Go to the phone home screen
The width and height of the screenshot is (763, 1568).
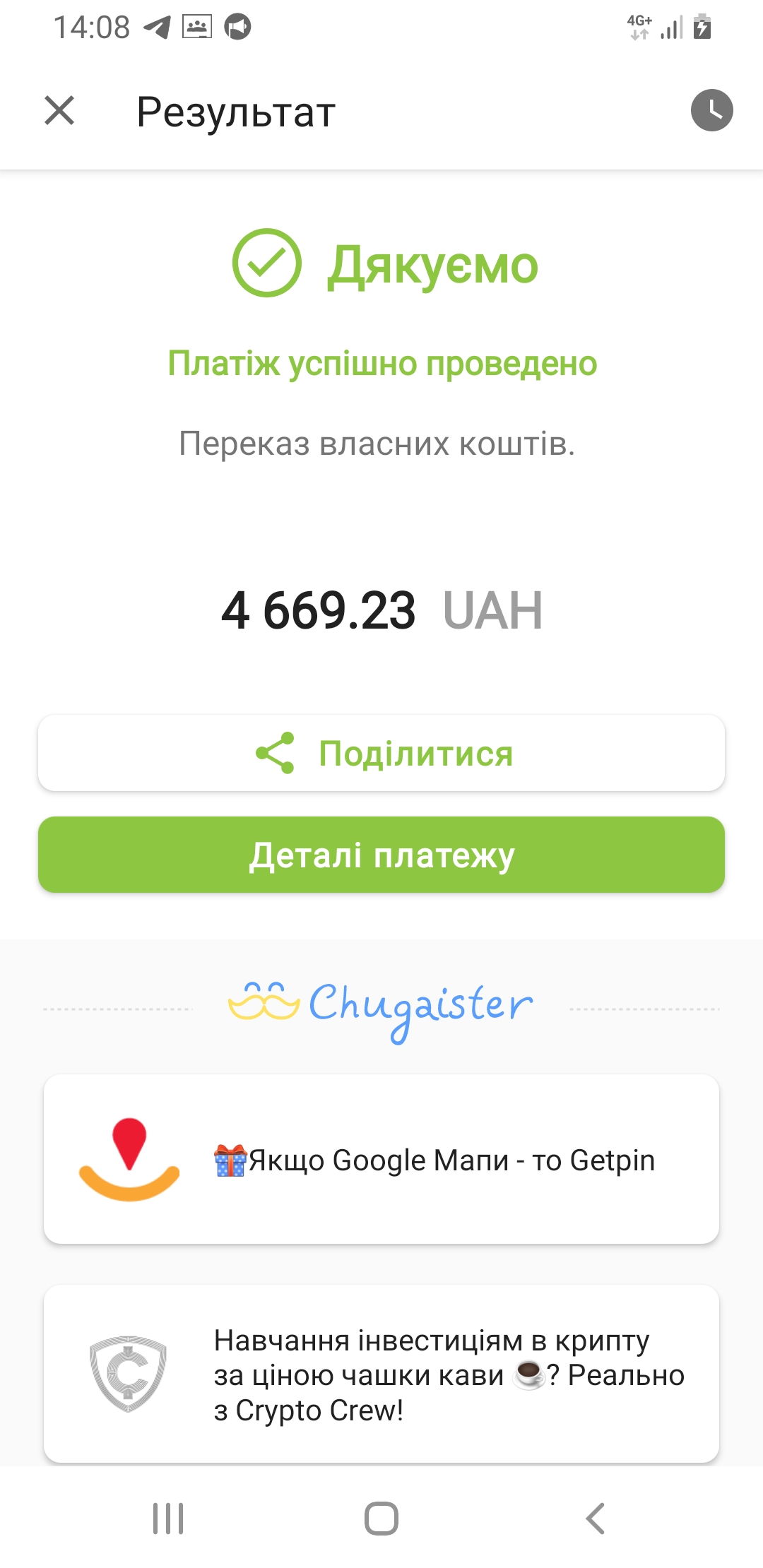381,1518
